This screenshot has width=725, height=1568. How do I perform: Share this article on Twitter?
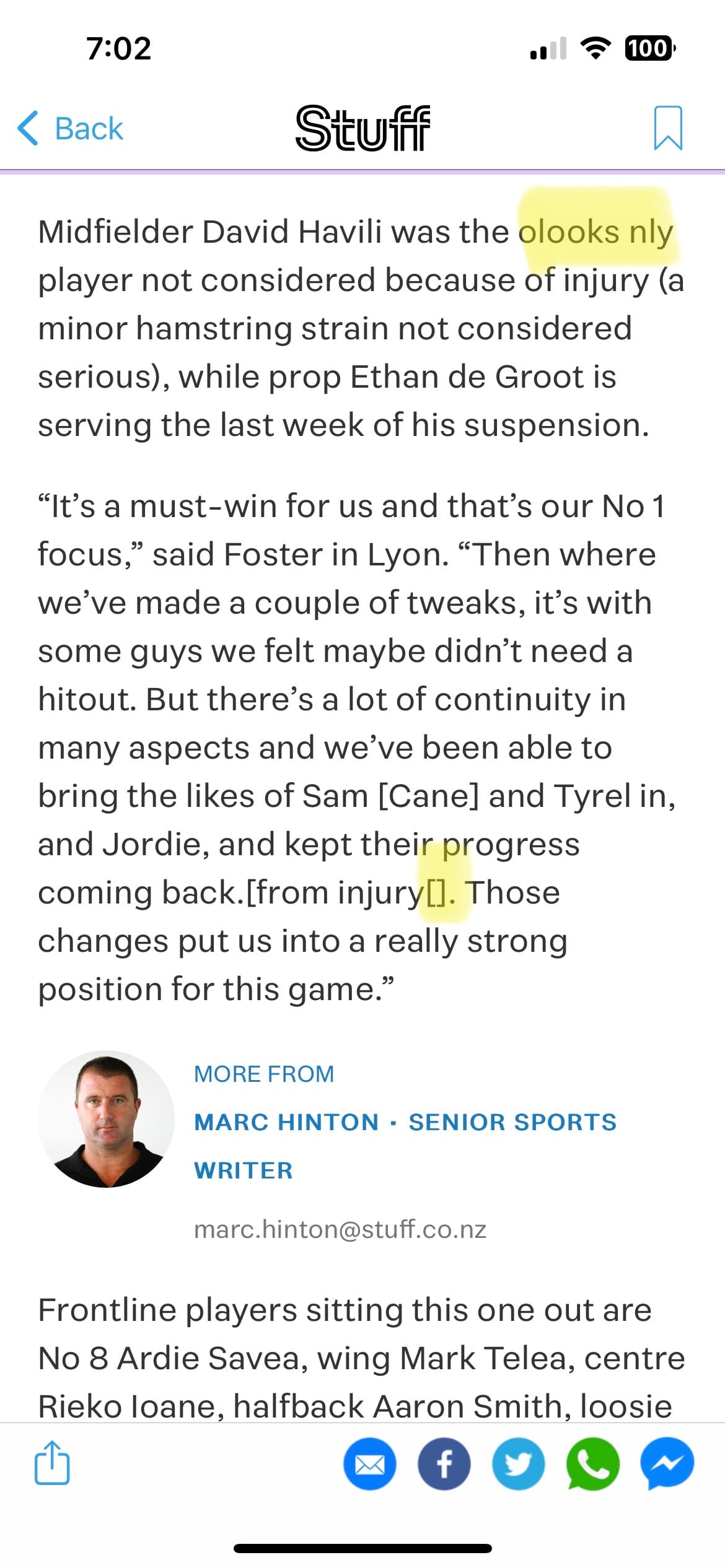pyautogui.click(x=519, y=1464)
